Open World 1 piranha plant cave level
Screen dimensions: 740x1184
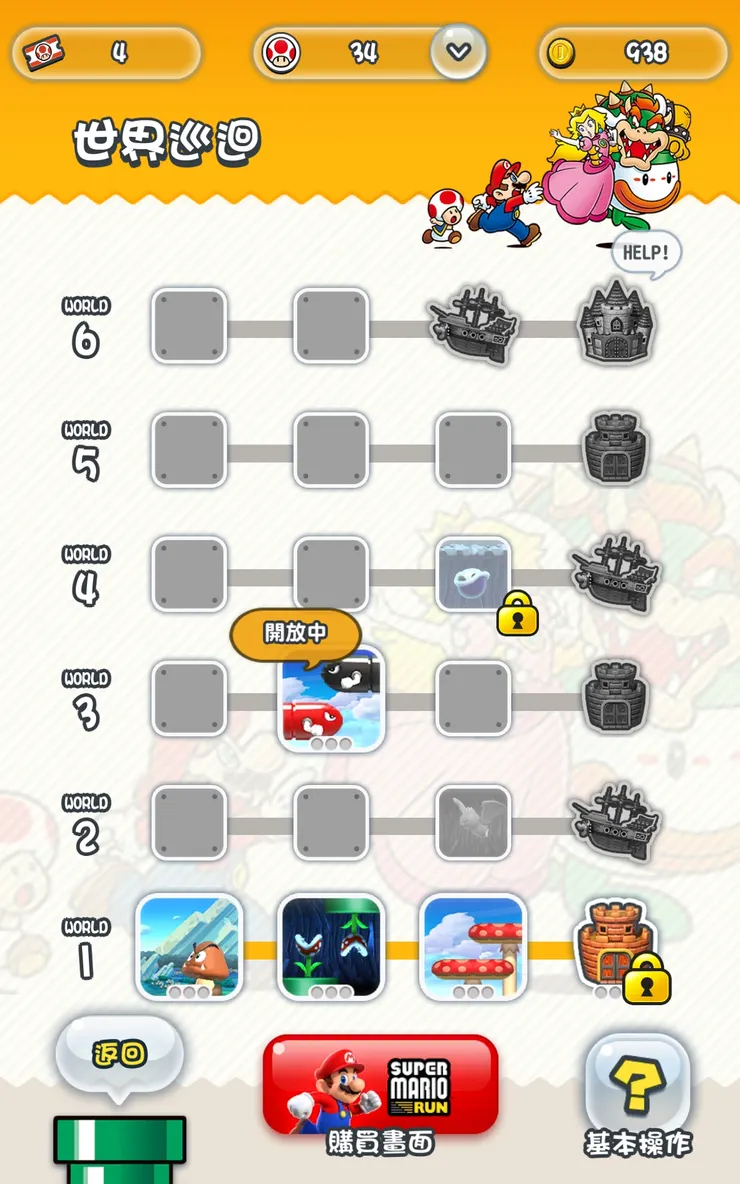point(331,946)
